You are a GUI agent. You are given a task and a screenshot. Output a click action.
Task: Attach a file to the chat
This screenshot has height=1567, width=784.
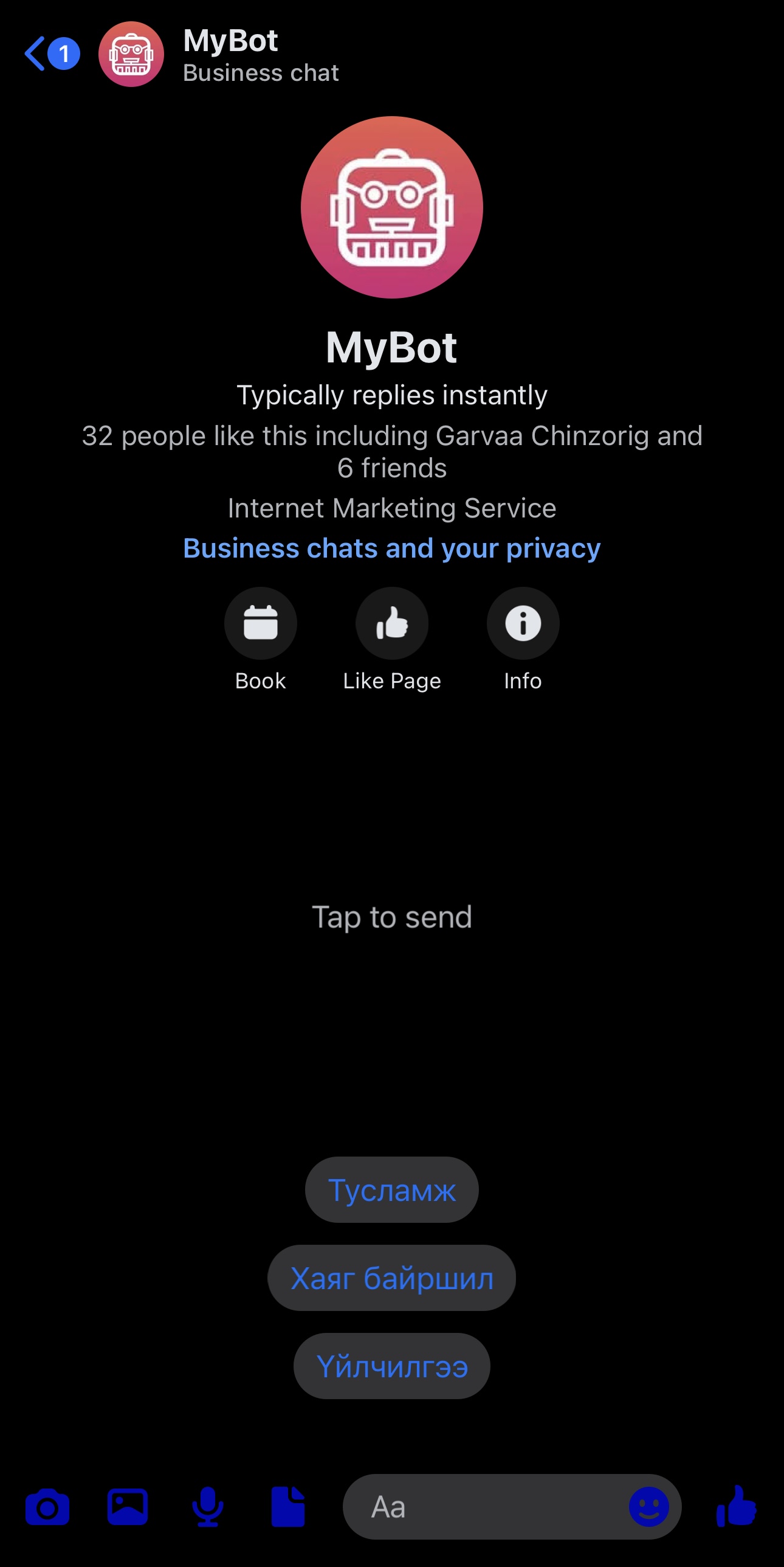pos(287,1507)
